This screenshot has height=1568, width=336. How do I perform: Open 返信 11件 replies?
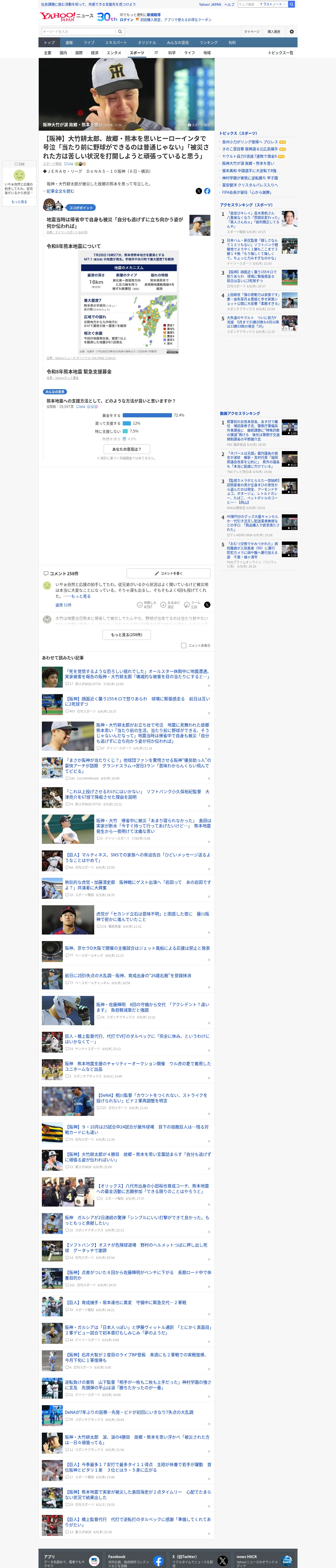coord(63,605)
